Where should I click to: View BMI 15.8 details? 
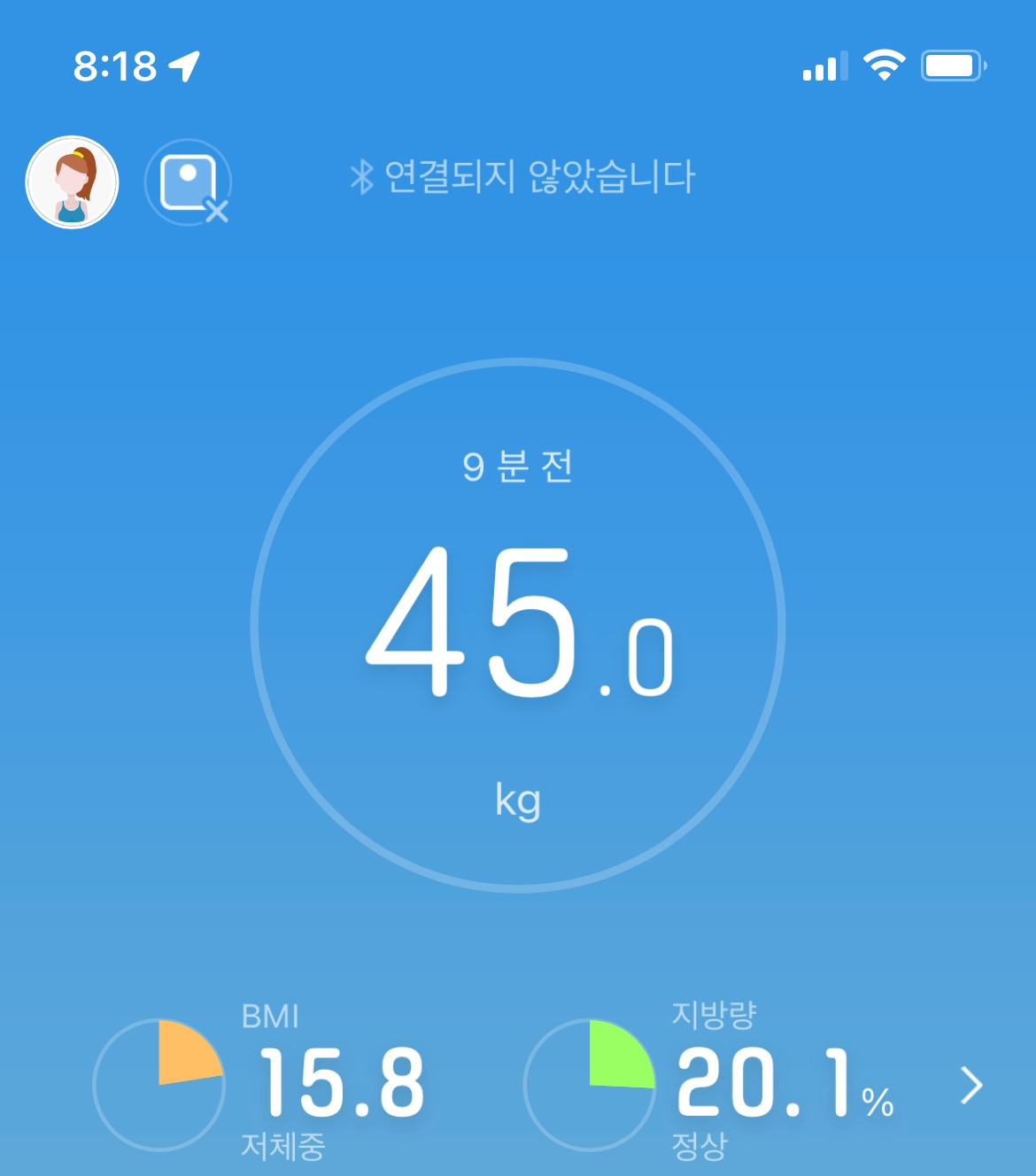point(341,1082)
